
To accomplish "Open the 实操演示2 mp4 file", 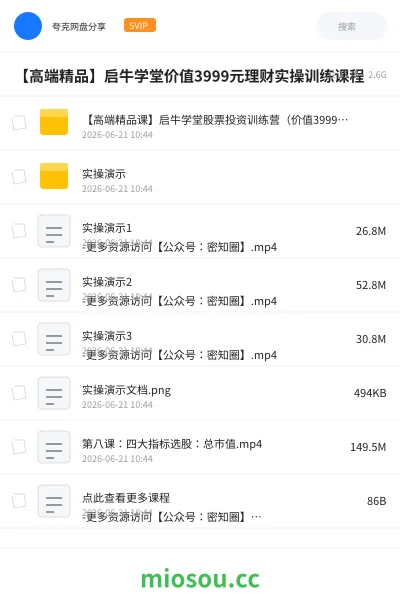I will point(200,285).
